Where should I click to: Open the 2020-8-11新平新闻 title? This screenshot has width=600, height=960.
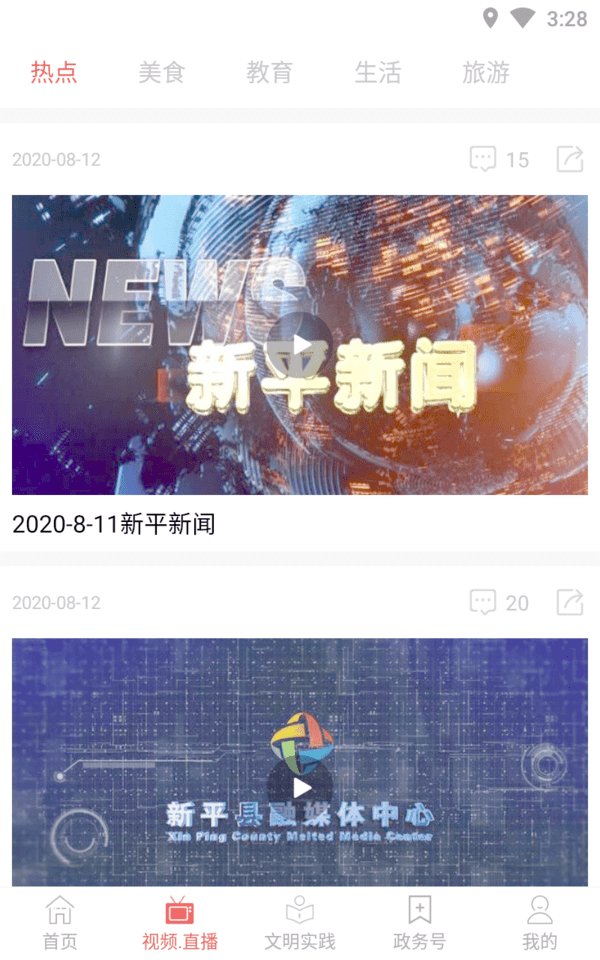(114, 524)
